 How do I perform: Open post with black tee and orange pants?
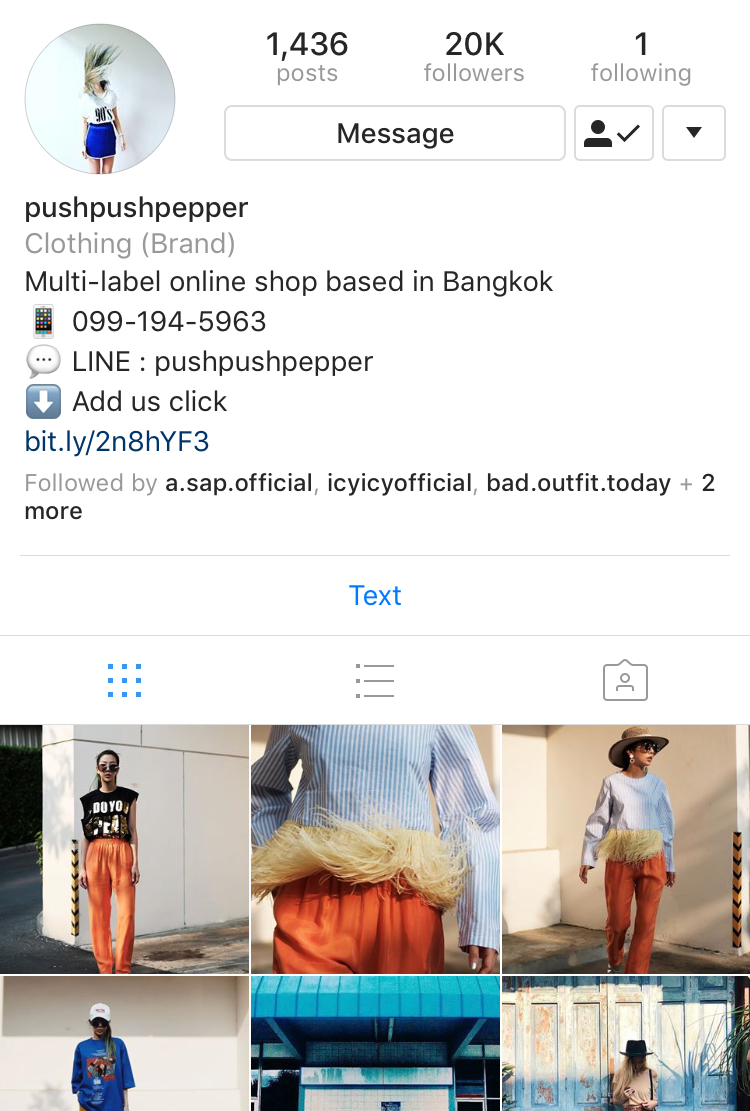pos(124,849)
